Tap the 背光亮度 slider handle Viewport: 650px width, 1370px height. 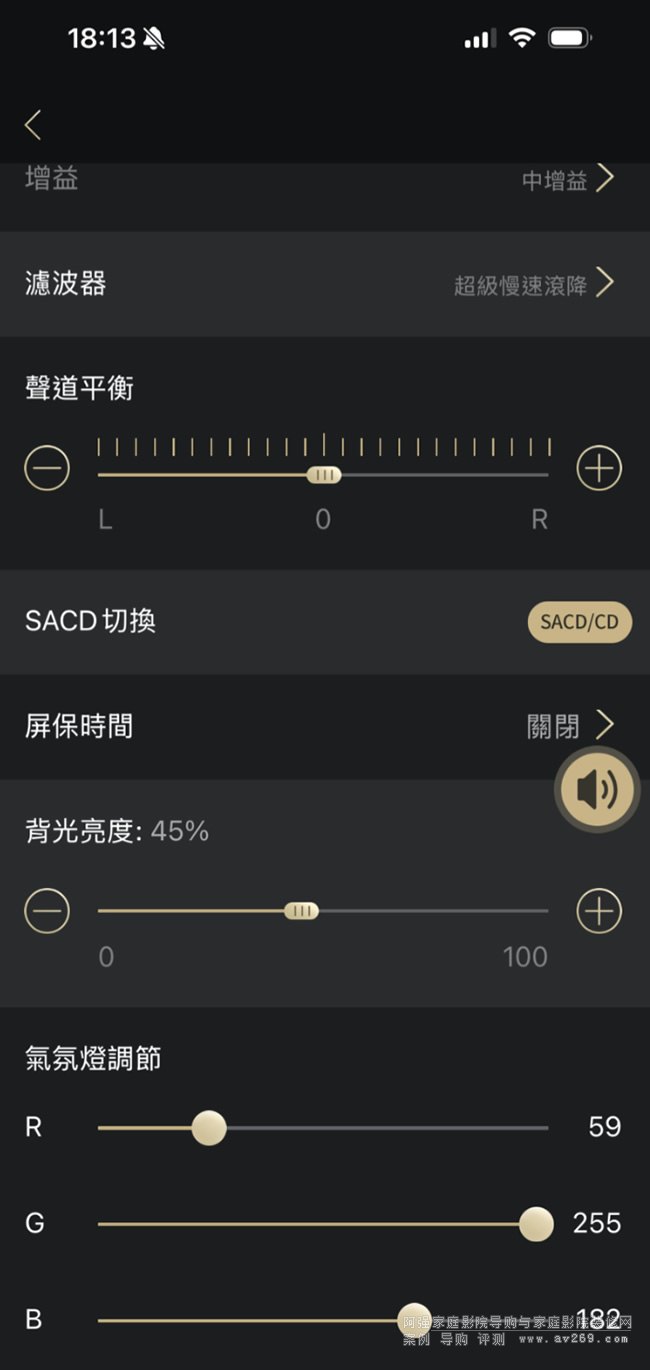coord(301,911)
